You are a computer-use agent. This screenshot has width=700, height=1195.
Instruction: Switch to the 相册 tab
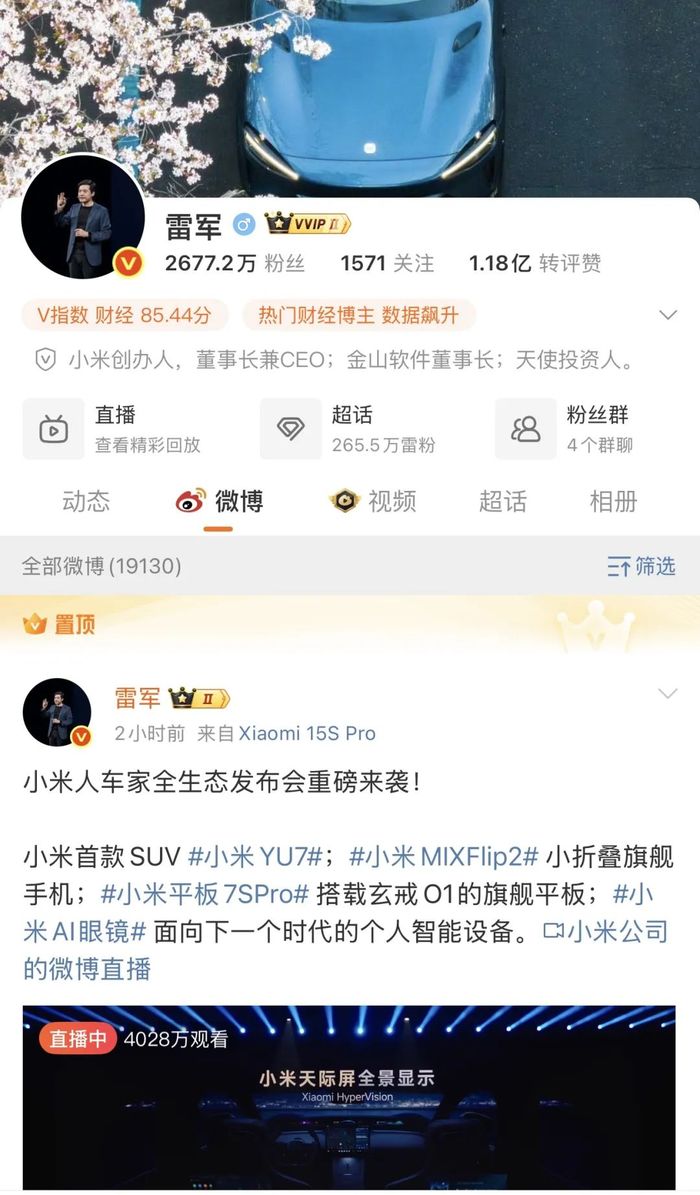click(x=613, y=502)
